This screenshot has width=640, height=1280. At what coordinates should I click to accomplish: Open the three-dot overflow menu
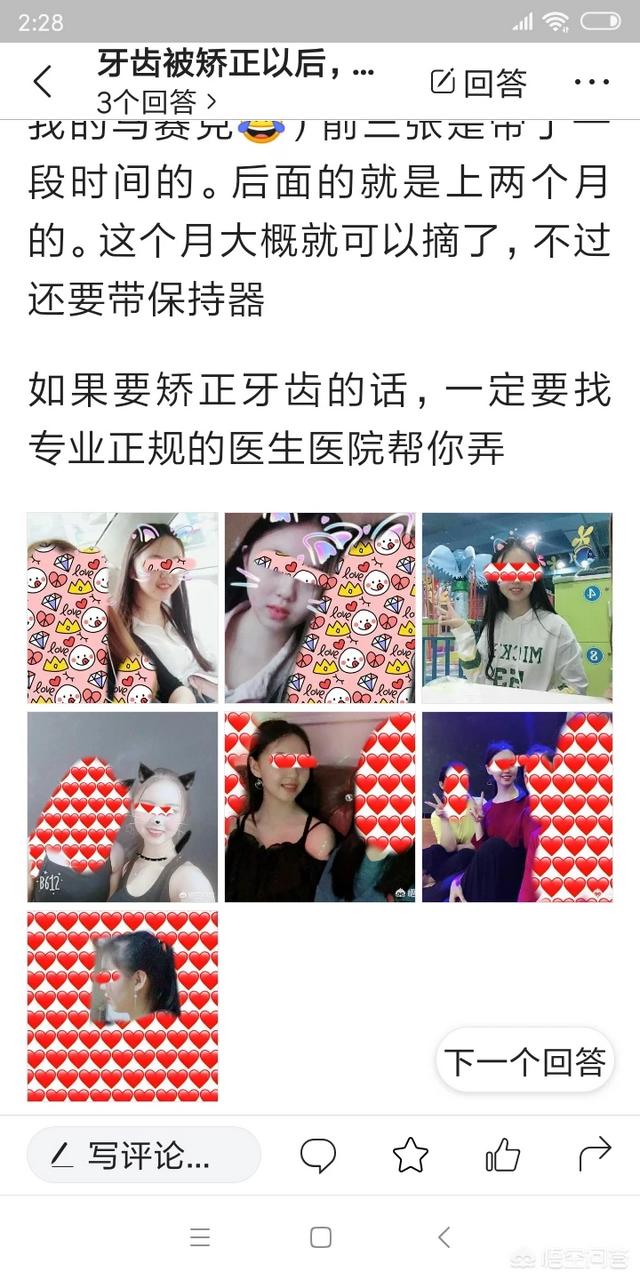[x=591, y=83]
